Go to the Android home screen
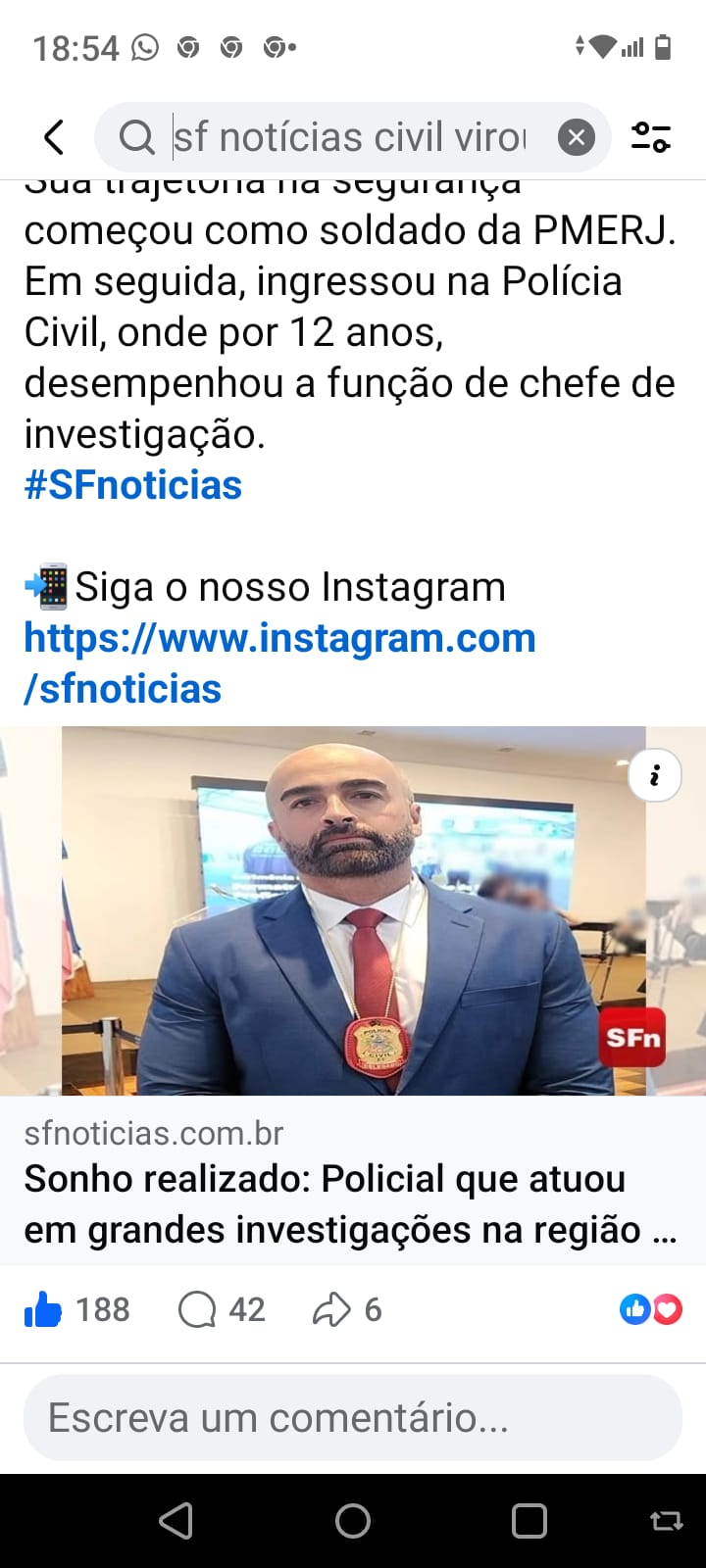 353,1521
